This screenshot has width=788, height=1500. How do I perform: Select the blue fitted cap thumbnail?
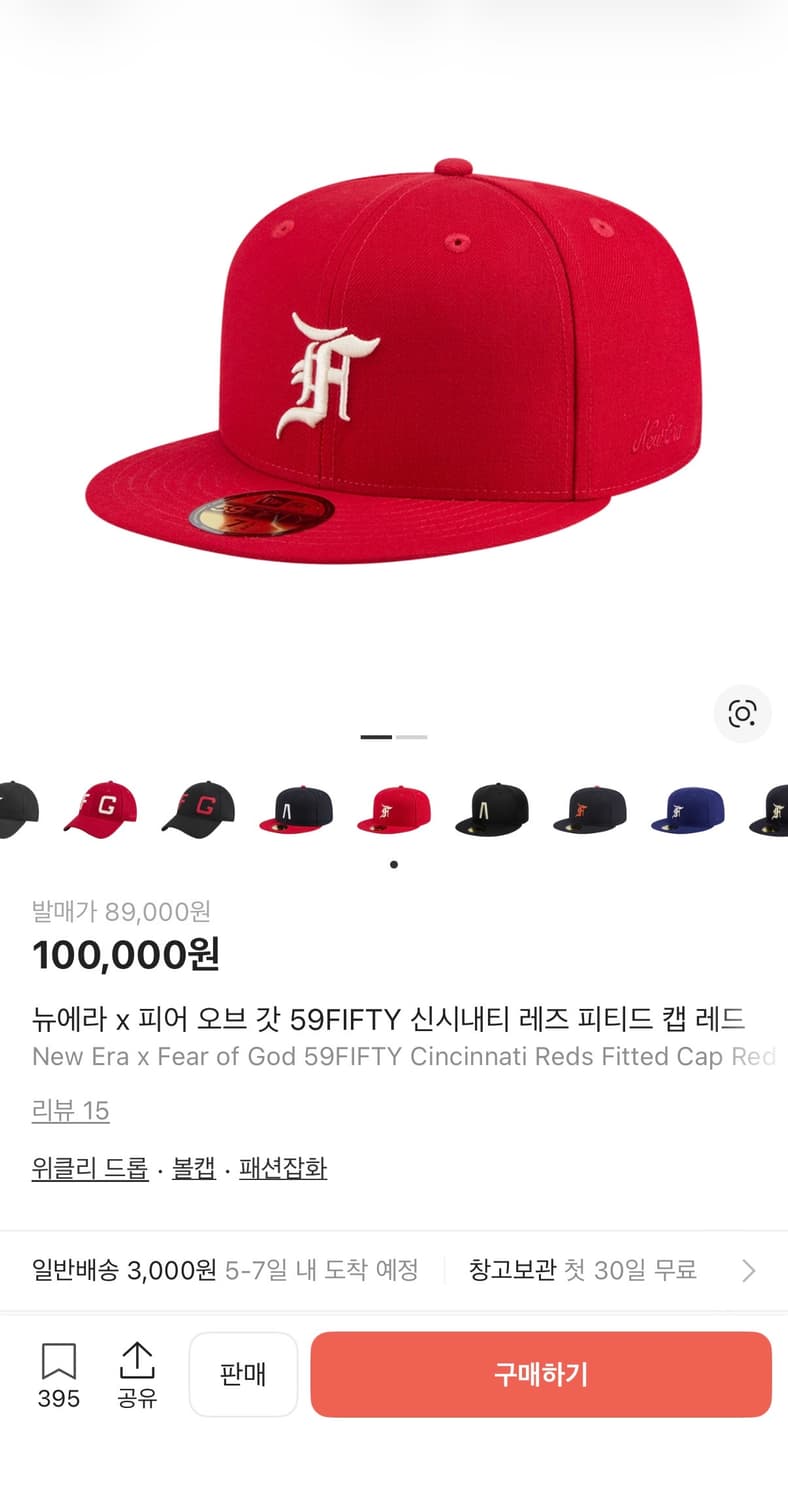[687, 808]
